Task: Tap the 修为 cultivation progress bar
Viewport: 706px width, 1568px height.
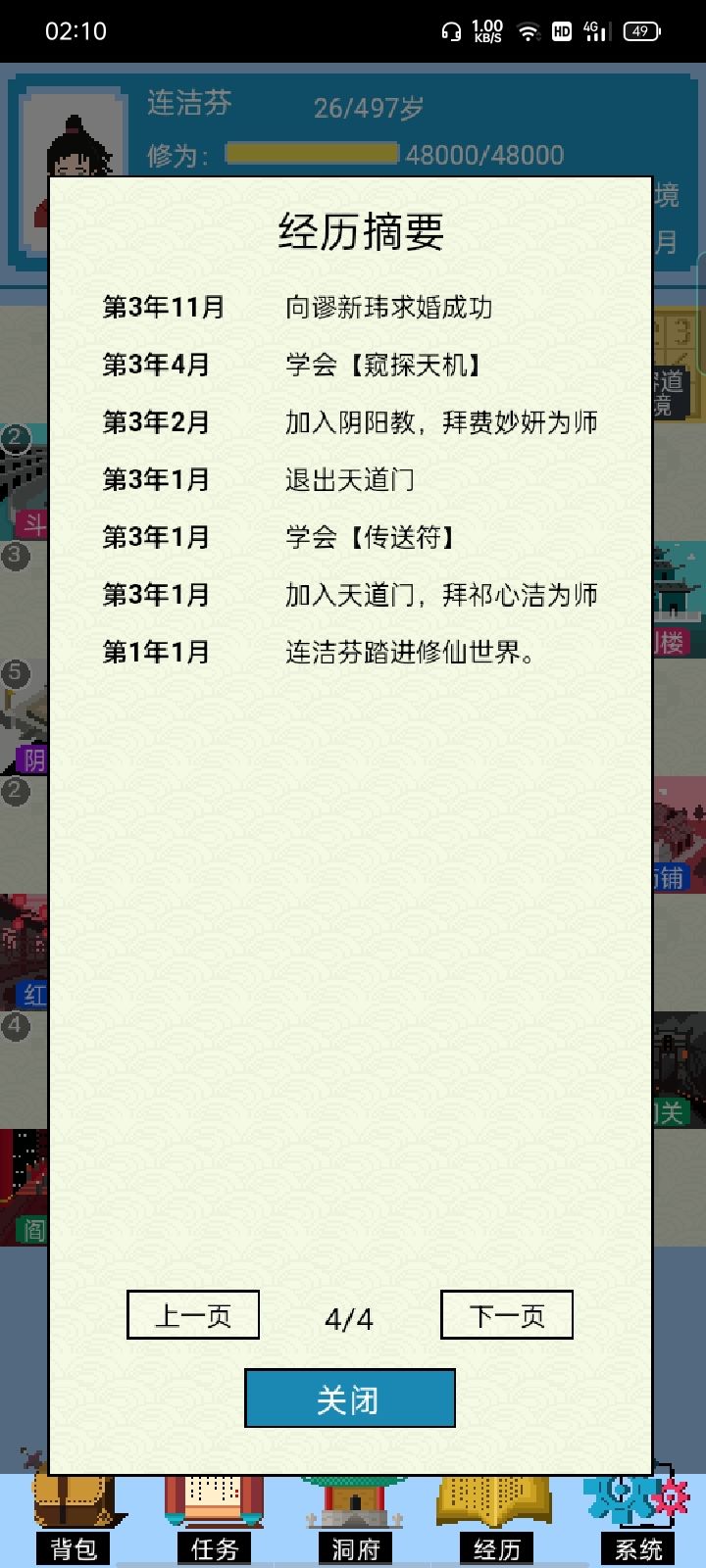Action: (314, 154)
